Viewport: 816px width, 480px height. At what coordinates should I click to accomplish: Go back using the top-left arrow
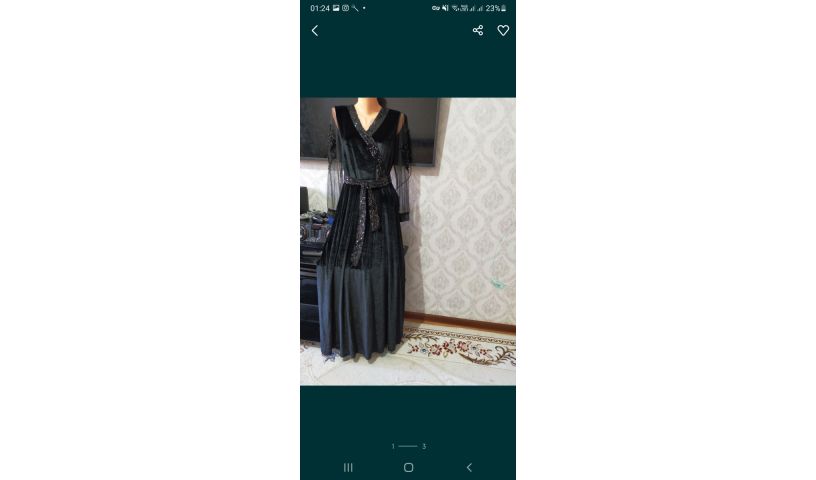click(x=315, y=31)
